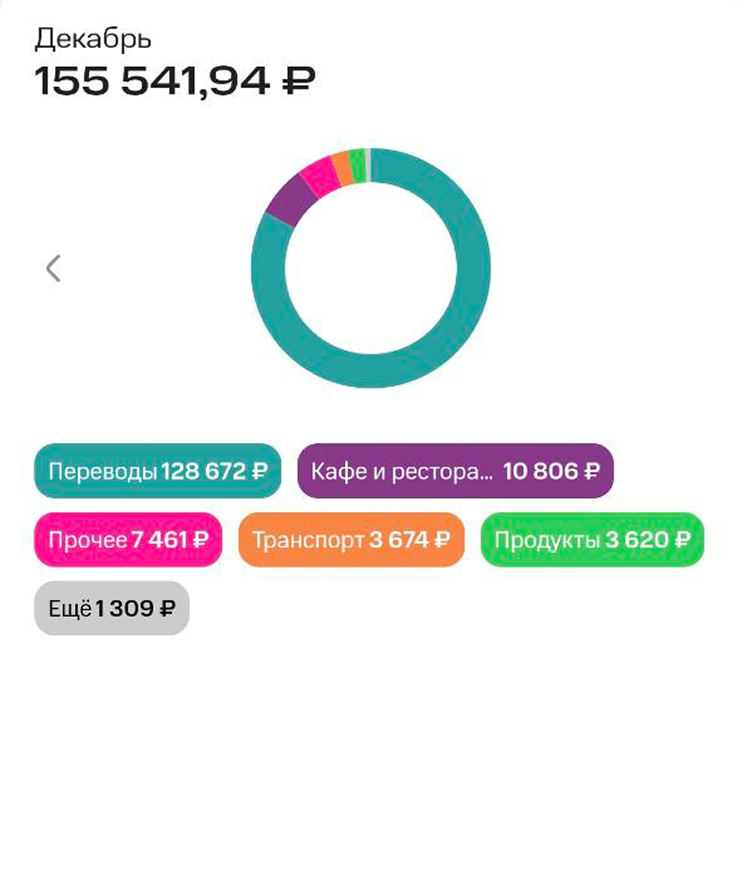Select the Кафе и рестораны 10 806 ₽ chip
This screenshot has width=740, height=870.
[455, 471]
